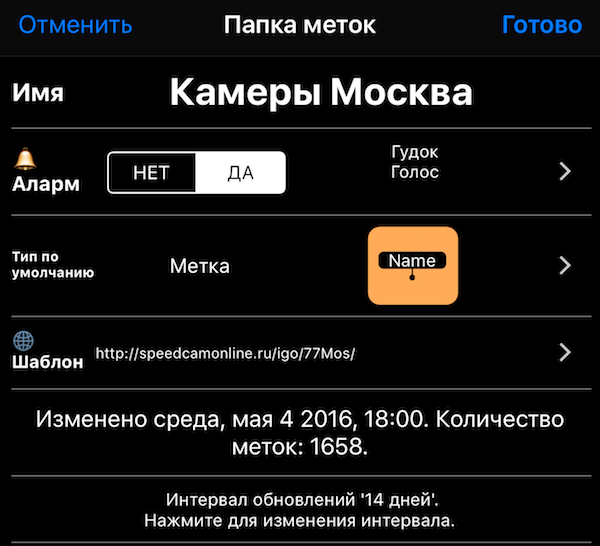Screen dimensions: 600x546
Task: Edit the folder name Камеры Москва
Action: coord(320,93)
